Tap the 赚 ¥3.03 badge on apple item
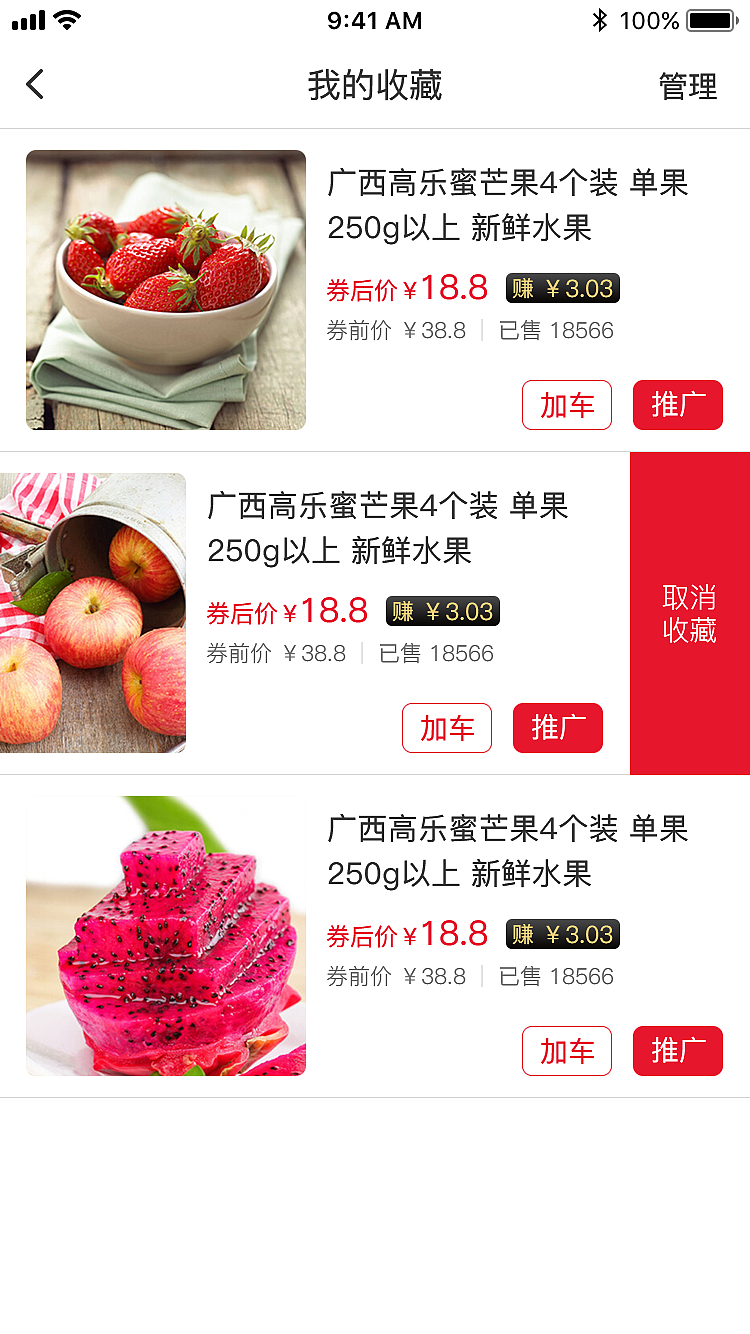 [443, 611]
